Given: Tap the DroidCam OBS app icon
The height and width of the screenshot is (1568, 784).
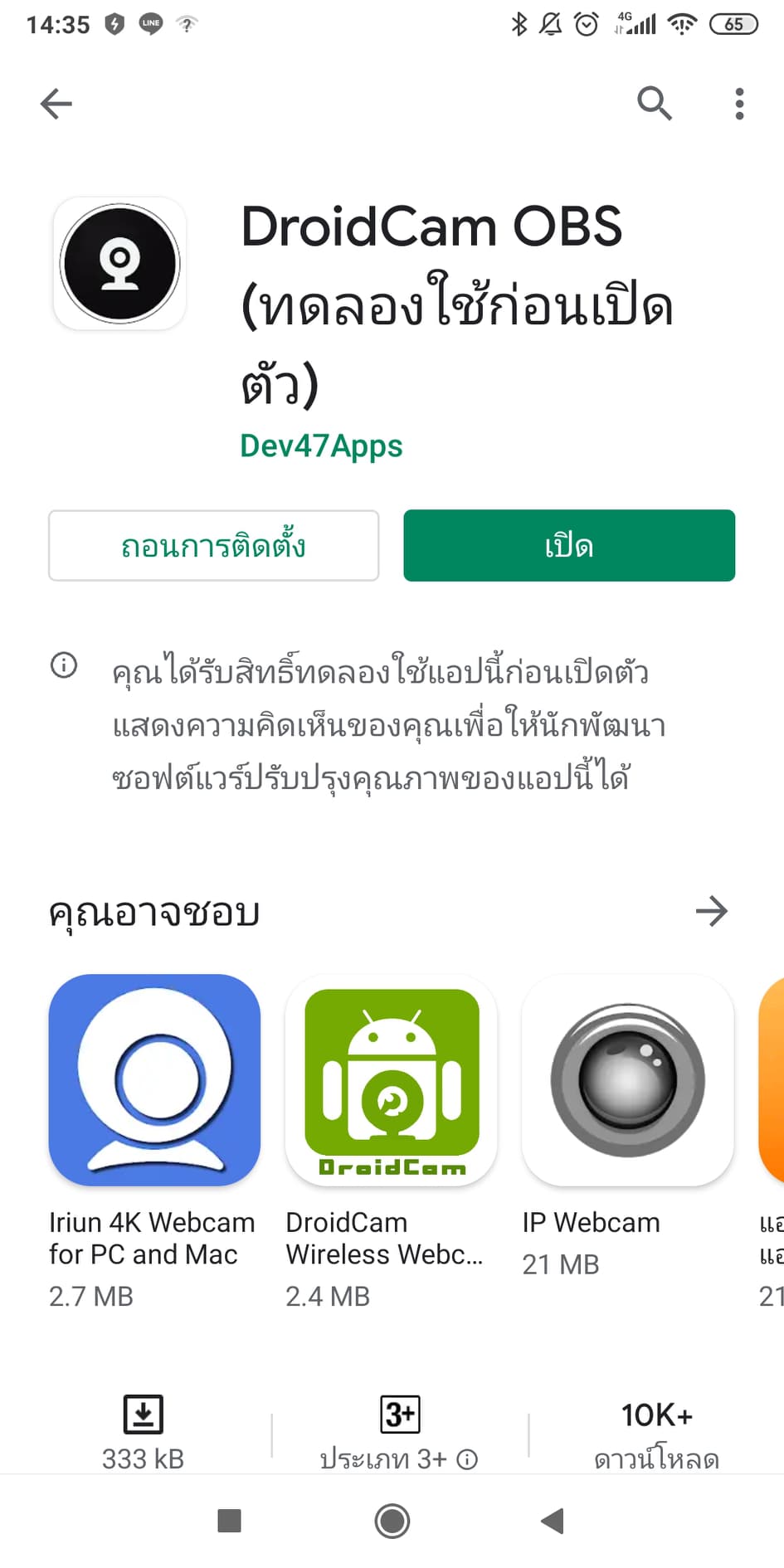Looking at the screenshot, I should point(119,263).
